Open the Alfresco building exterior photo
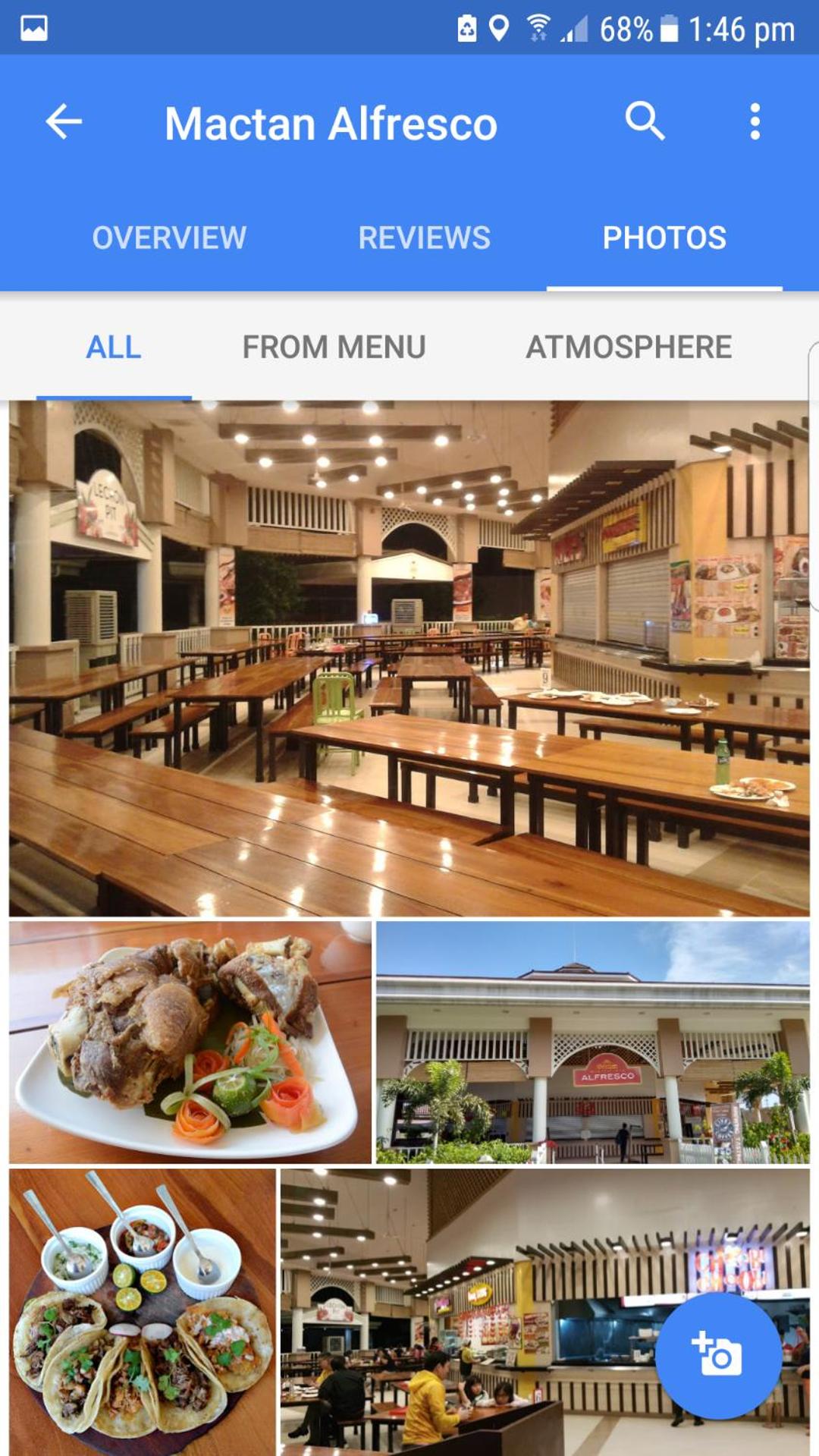 tap(593, 1042)
